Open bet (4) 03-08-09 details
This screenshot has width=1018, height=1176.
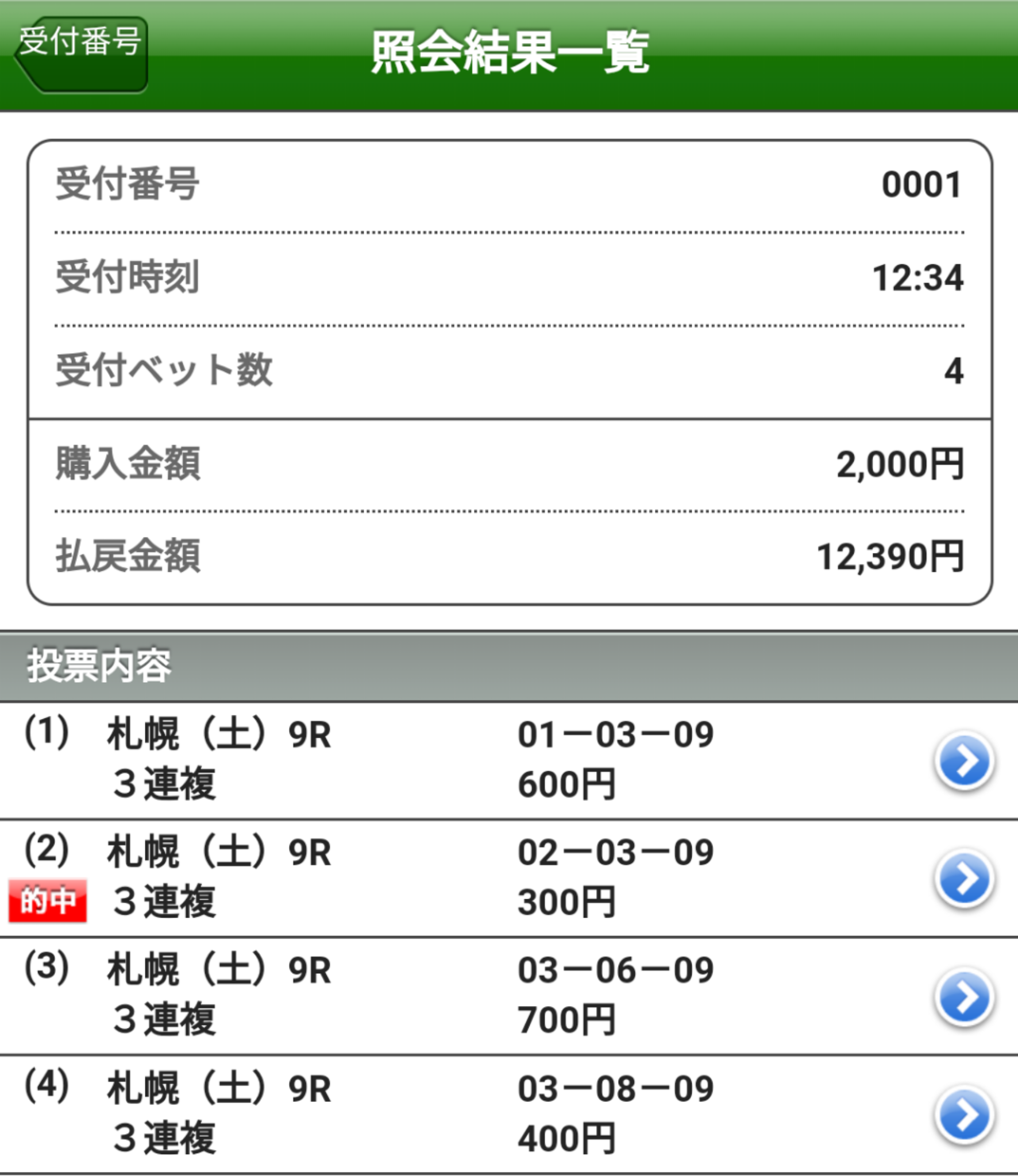964,1115
